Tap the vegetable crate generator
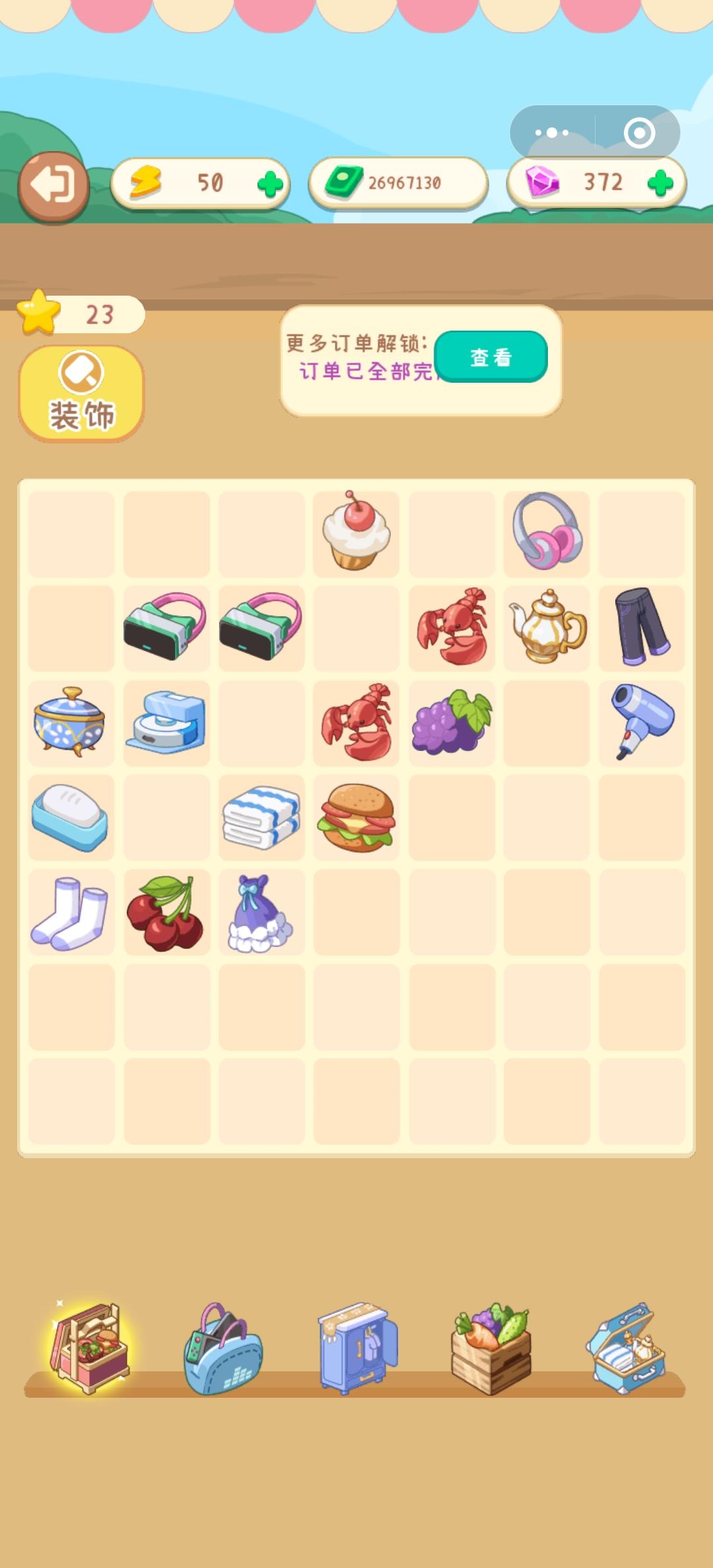Screen dimensions: 713x1568 [491, 1348]
